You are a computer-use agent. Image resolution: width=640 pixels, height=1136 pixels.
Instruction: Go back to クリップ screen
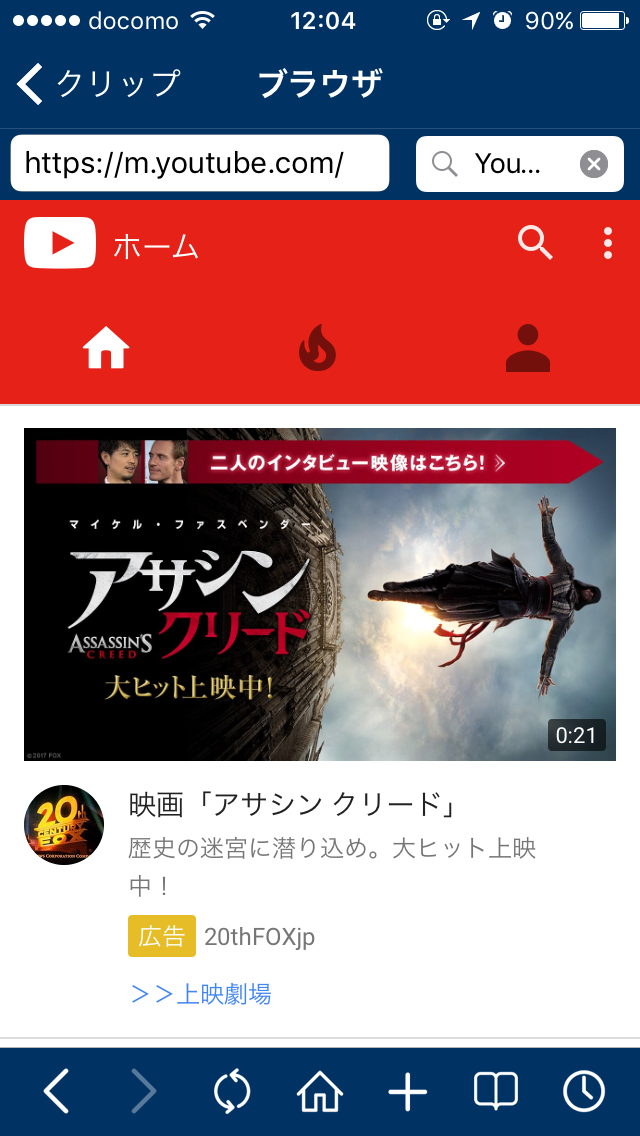(x=98, y=83)
